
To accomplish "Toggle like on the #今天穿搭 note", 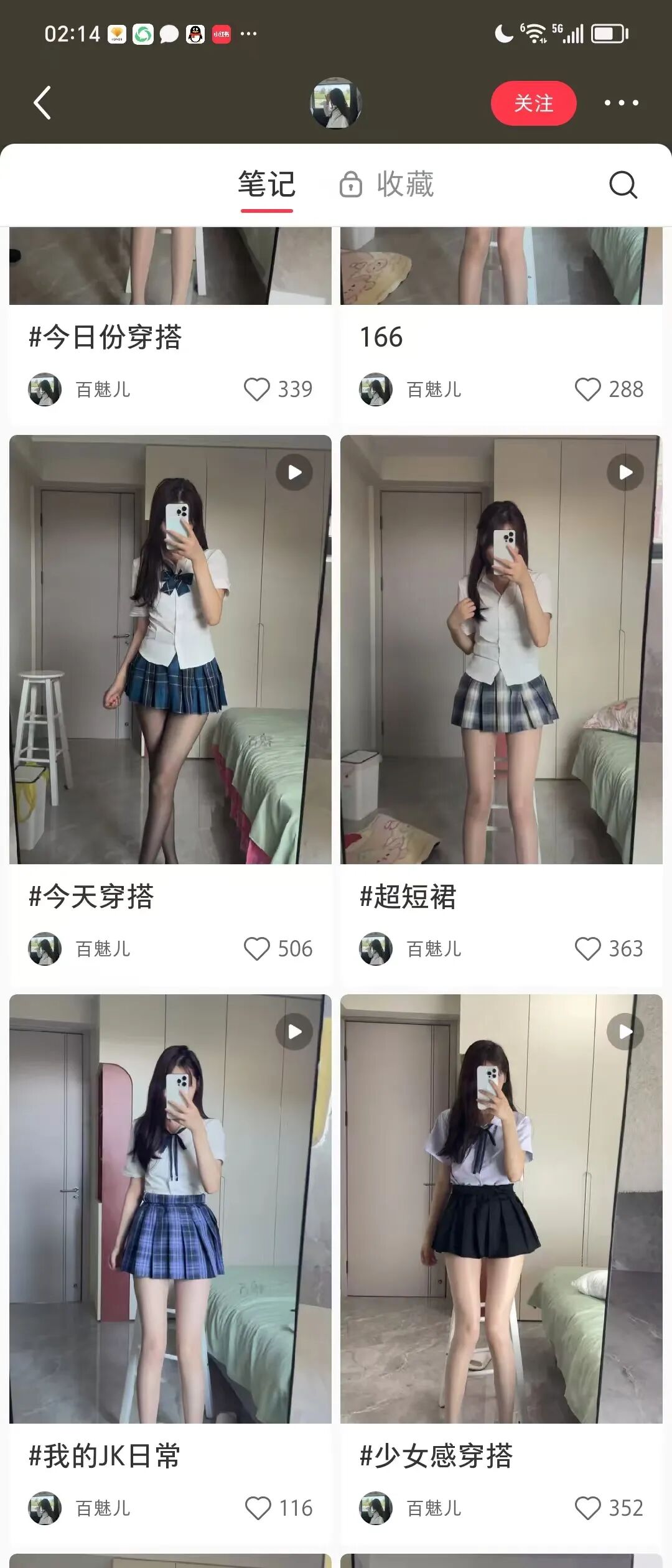I will [256, 948].
